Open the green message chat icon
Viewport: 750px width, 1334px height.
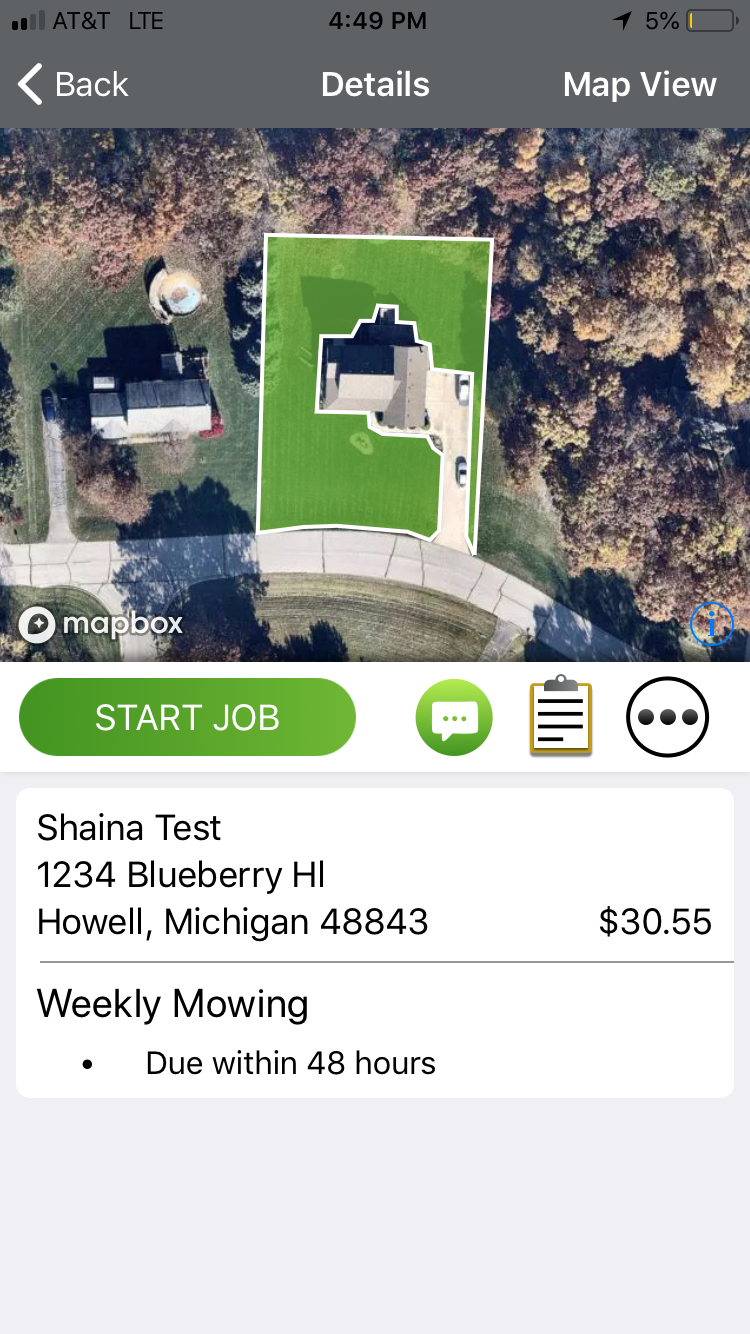pyautogui.click(x=454, y=717)
